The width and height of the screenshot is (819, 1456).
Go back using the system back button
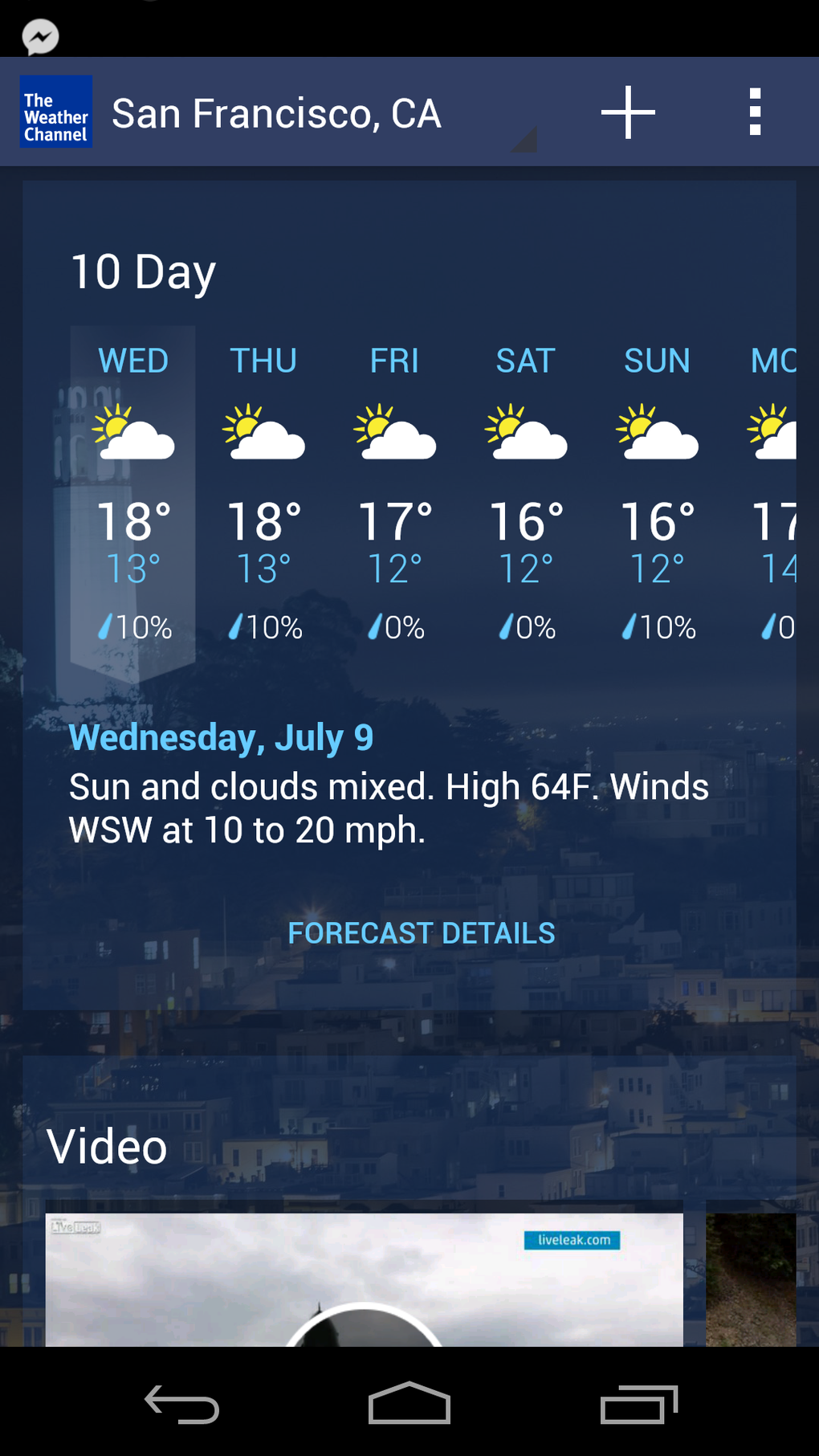pos(181,1405)
